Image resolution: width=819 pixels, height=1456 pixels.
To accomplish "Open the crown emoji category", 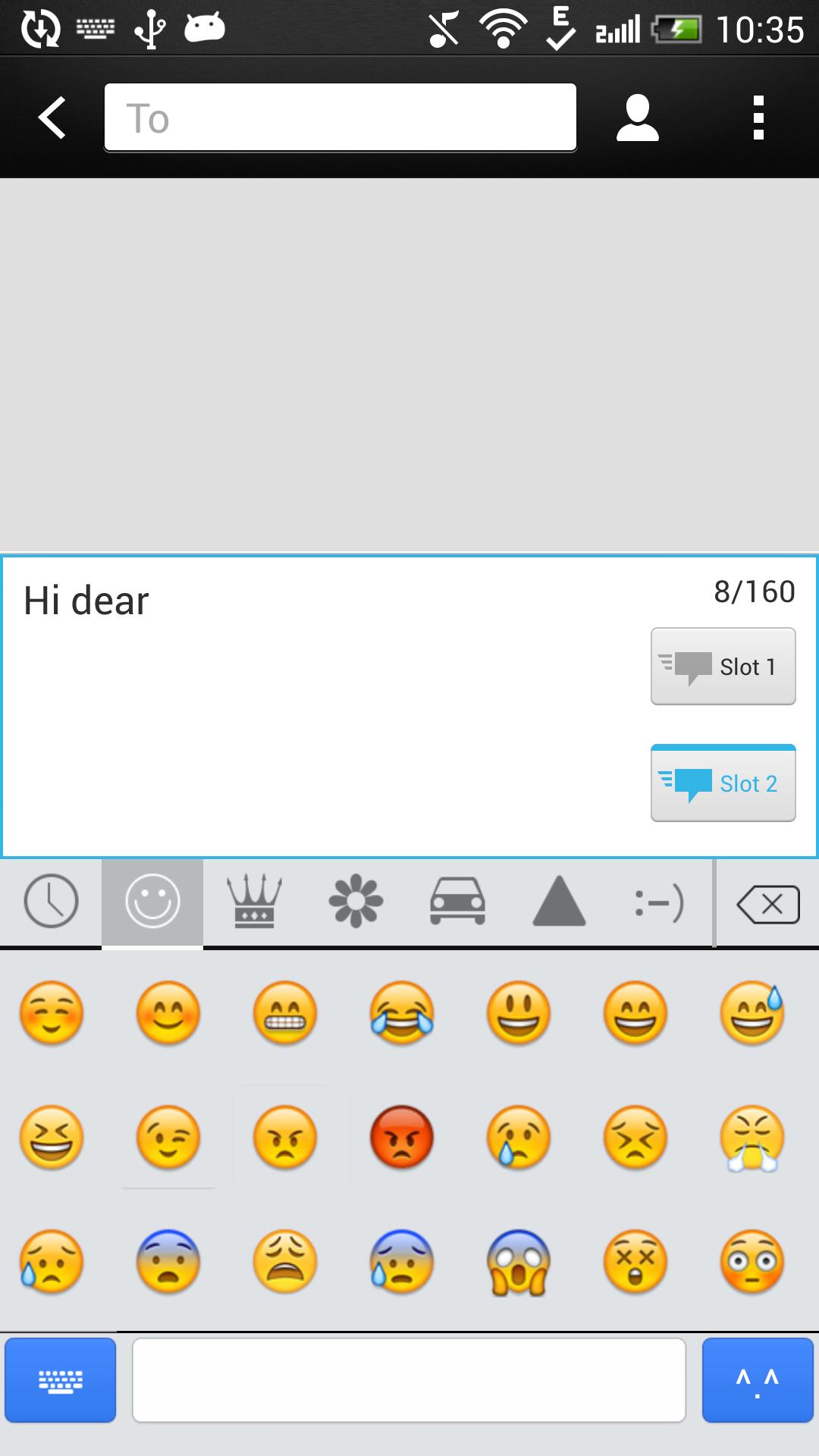I will pyautogui.click(x=253, y=902).
